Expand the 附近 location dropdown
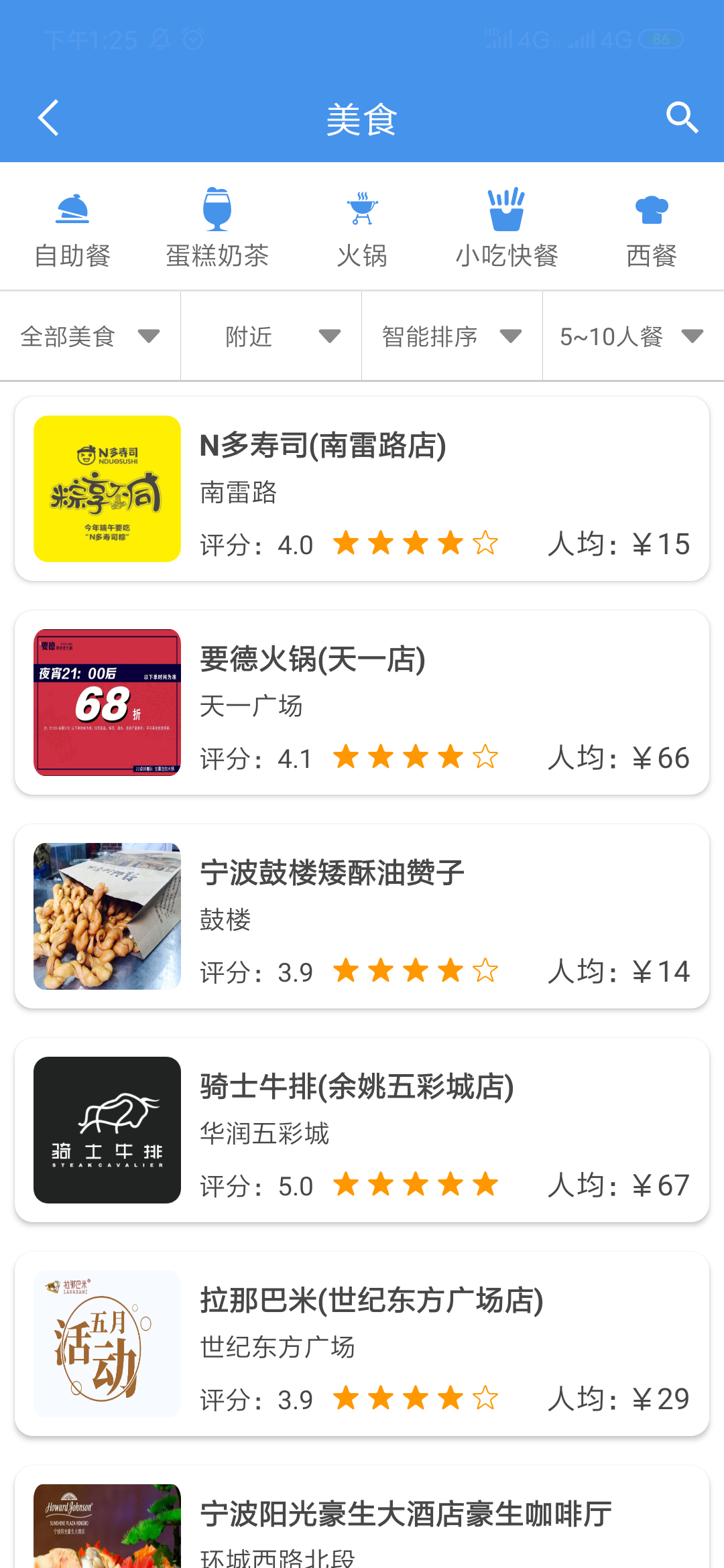The height and width of the screenshot is (1568, 724). 271,336
